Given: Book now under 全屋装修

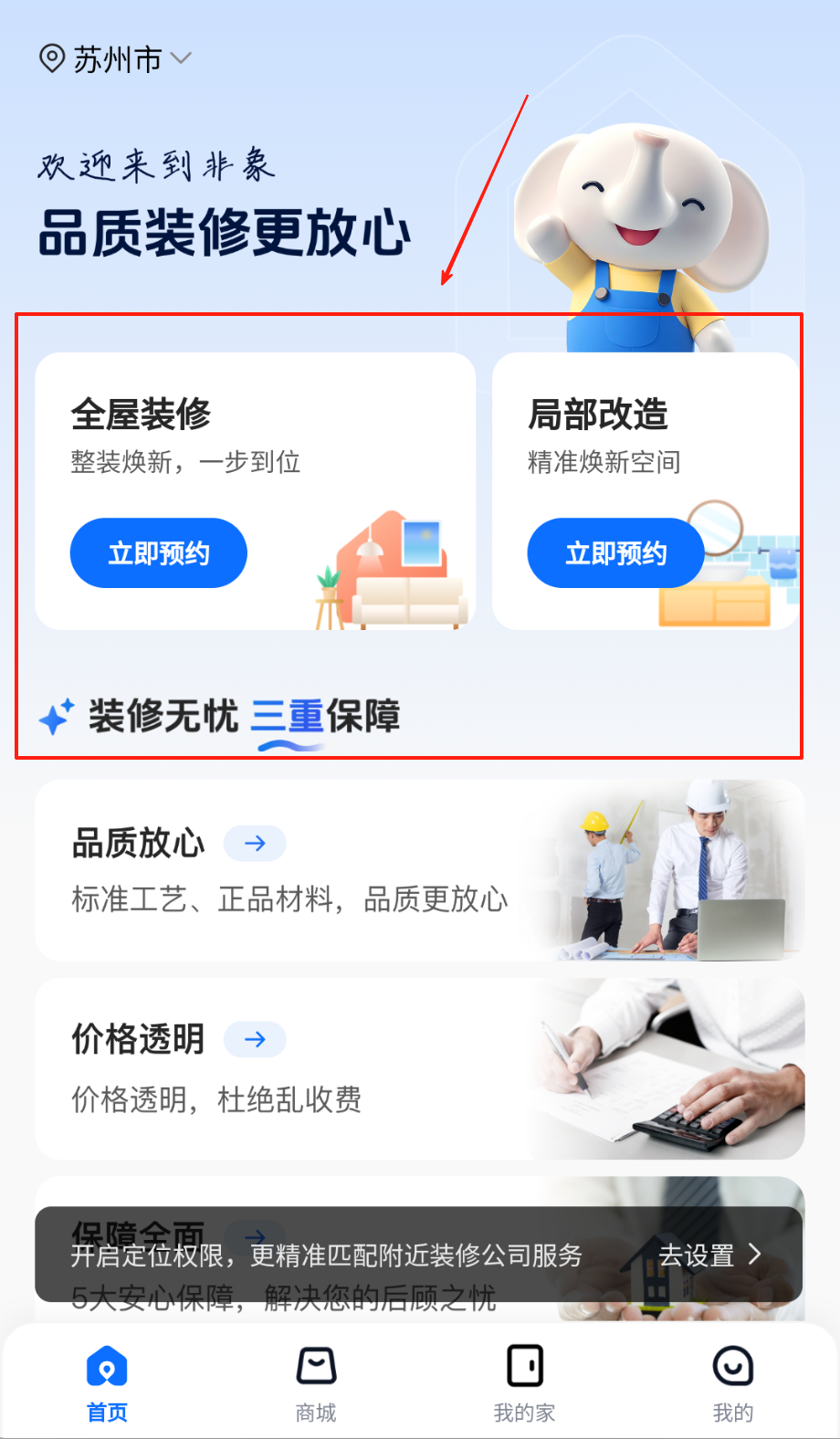Looking at the screenshot, I should (x=159, y=553).
